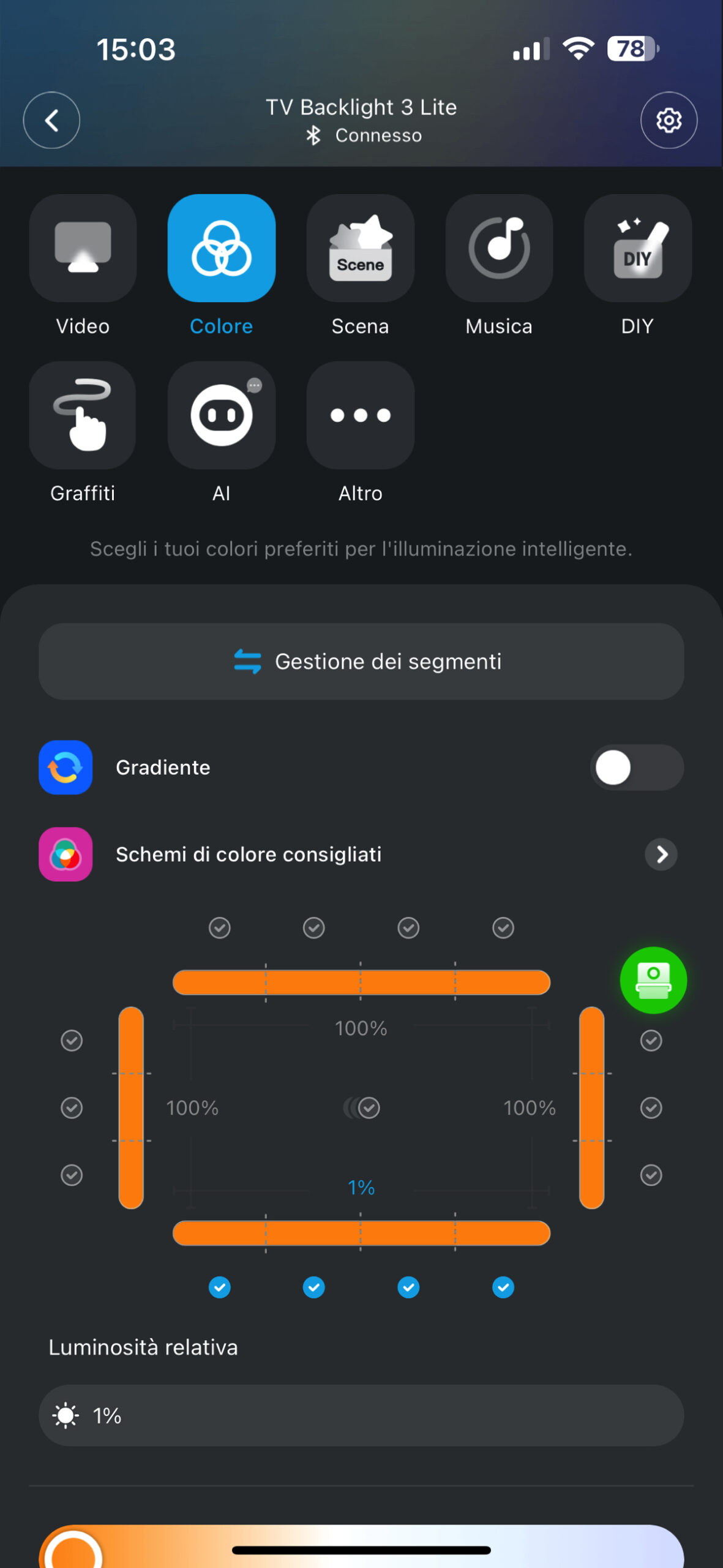Tap the top orange light strip
Viewport: 723px width, 1568px height.
pos(361,982)
